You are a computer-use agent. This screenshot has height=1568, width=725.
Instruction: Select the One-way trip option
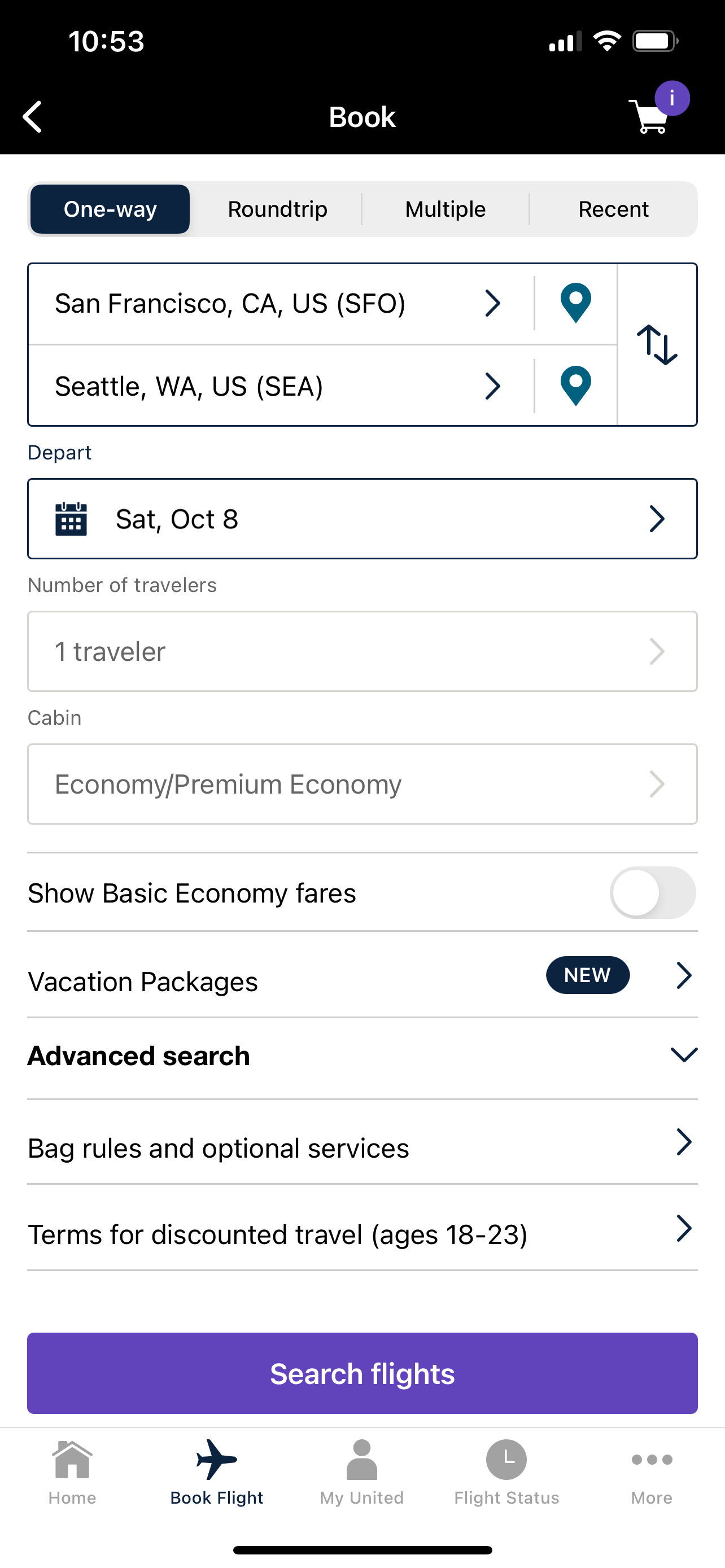[x=110, y=209]
